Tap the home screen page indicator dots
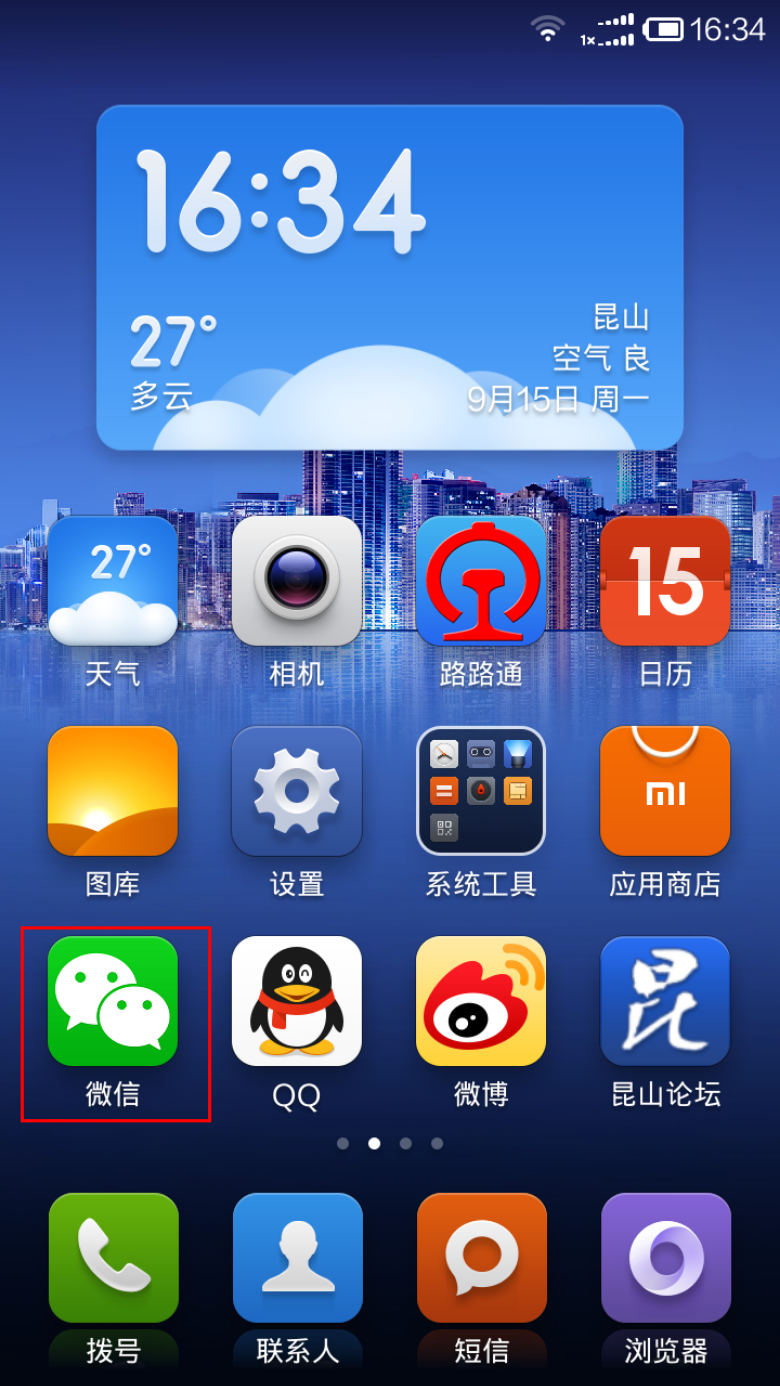This screenshot has width=780, height=1386. pyautogui.click(x=390, y=1143)
